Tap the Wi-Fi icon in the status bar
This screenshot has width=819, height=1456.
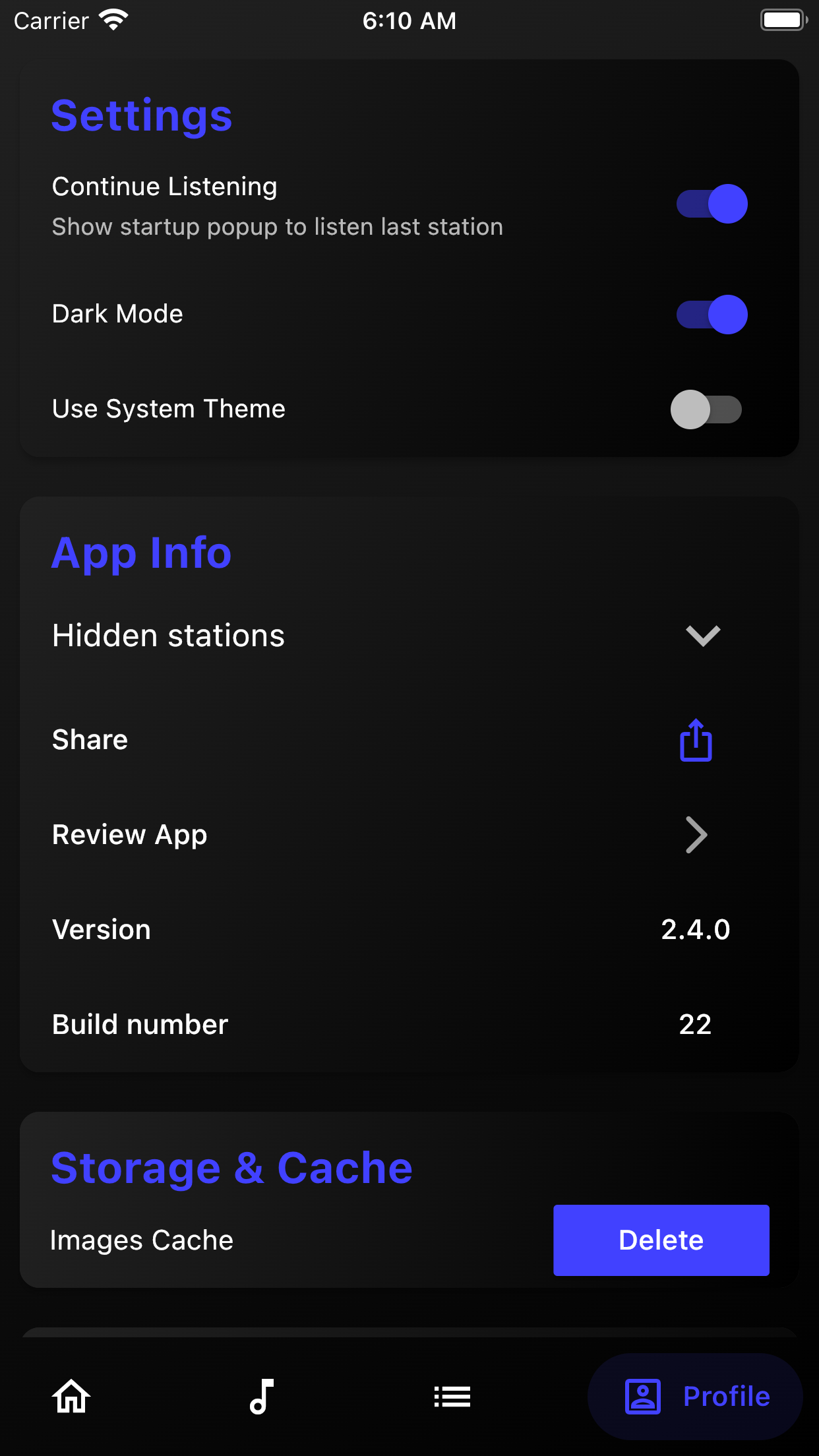click(x=113, y=19)
